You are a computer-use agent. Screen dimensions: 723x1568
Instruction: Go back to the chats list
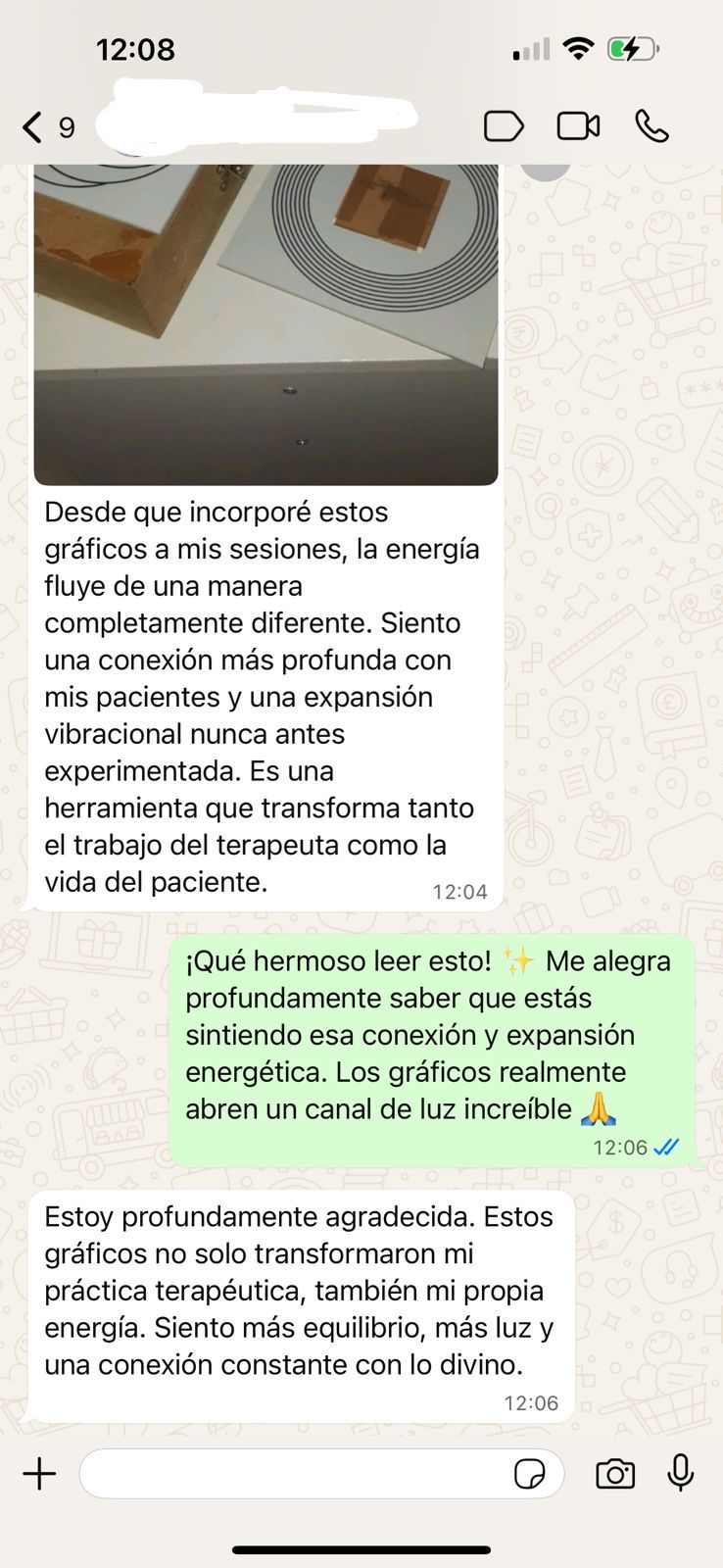(35, 127)
